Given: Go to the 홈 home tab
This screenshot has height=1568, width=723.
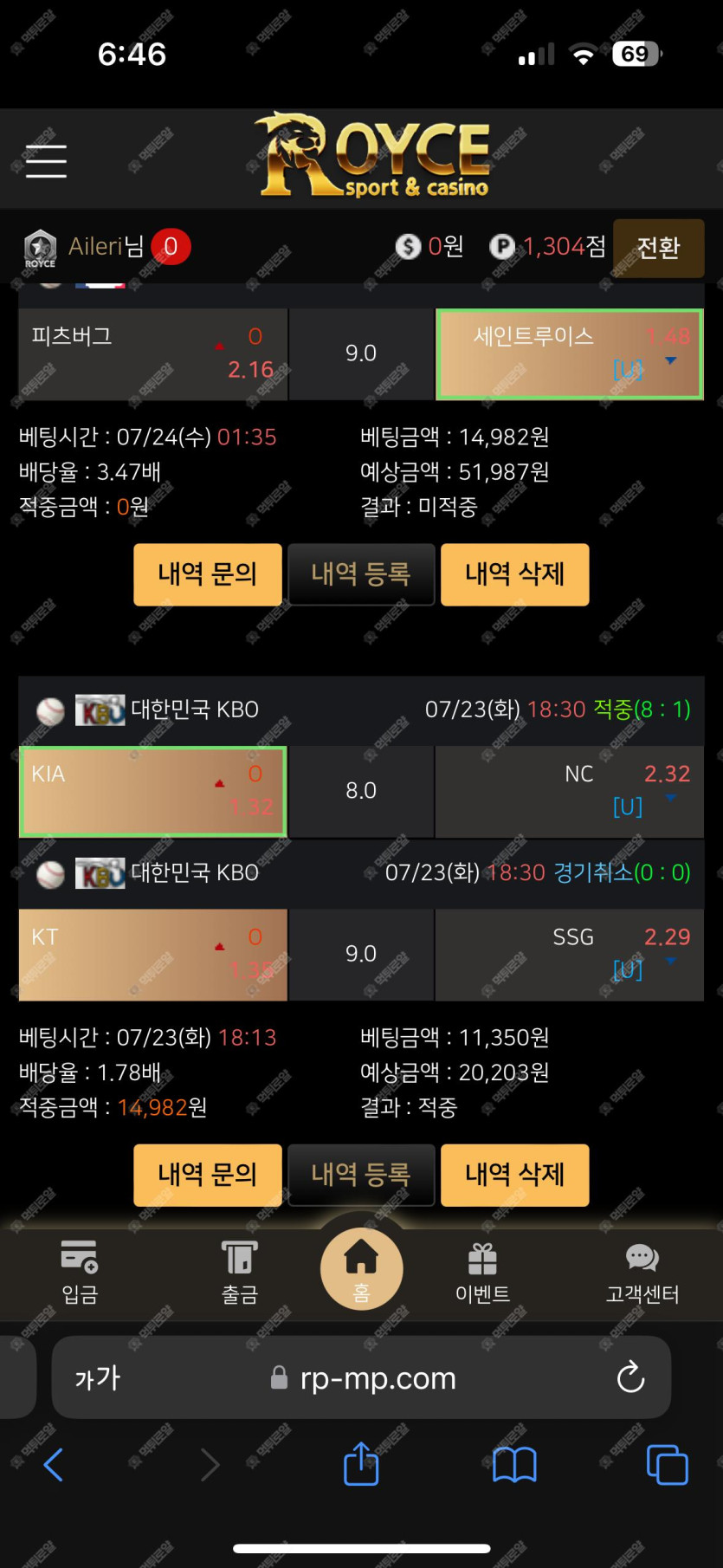Looking at the screenshot, I should coord(361,1268).
